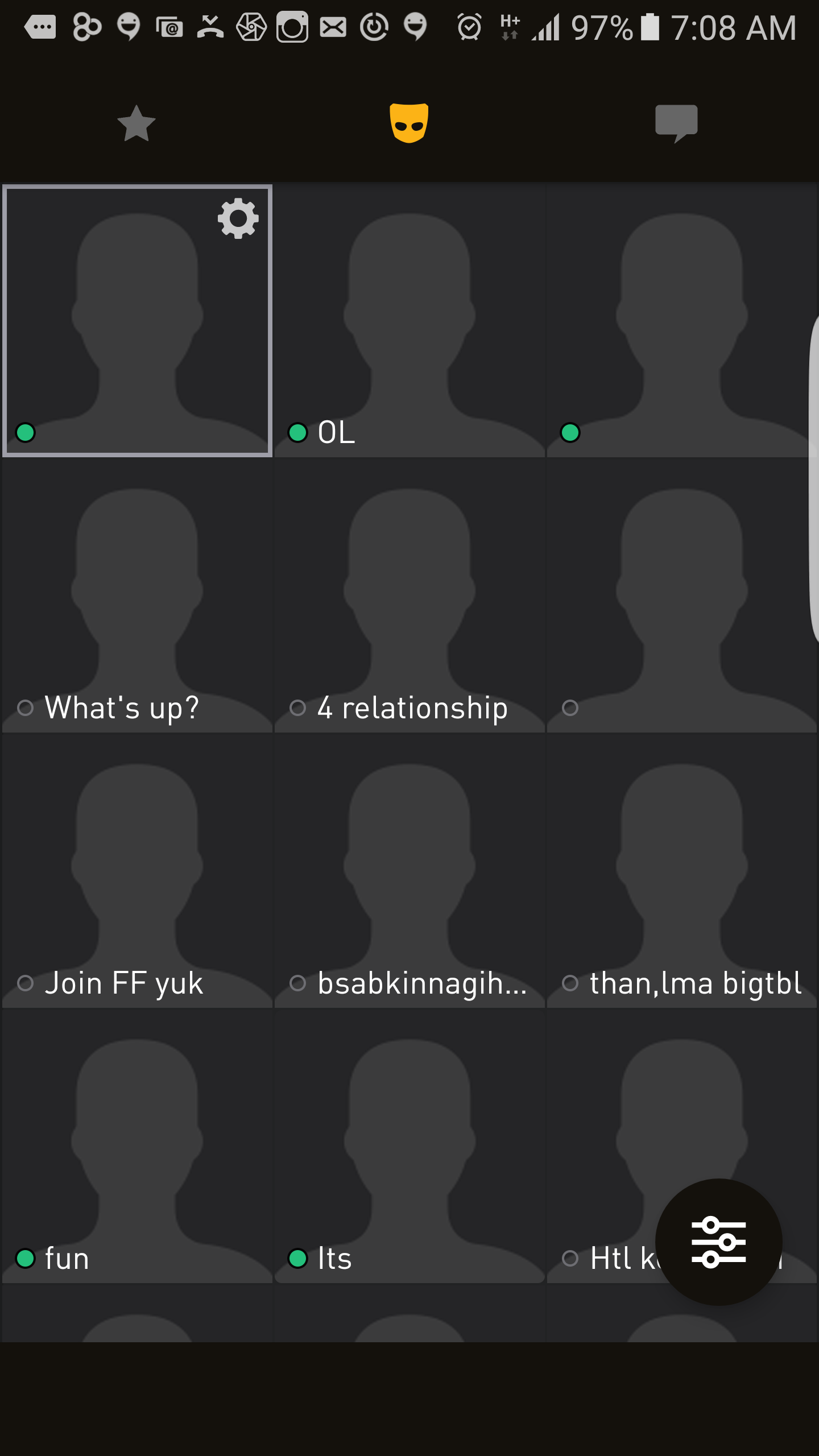819x1456 pixels.
Task: Open the than,lma bigtbl profile
Action: tap(681, 871)
